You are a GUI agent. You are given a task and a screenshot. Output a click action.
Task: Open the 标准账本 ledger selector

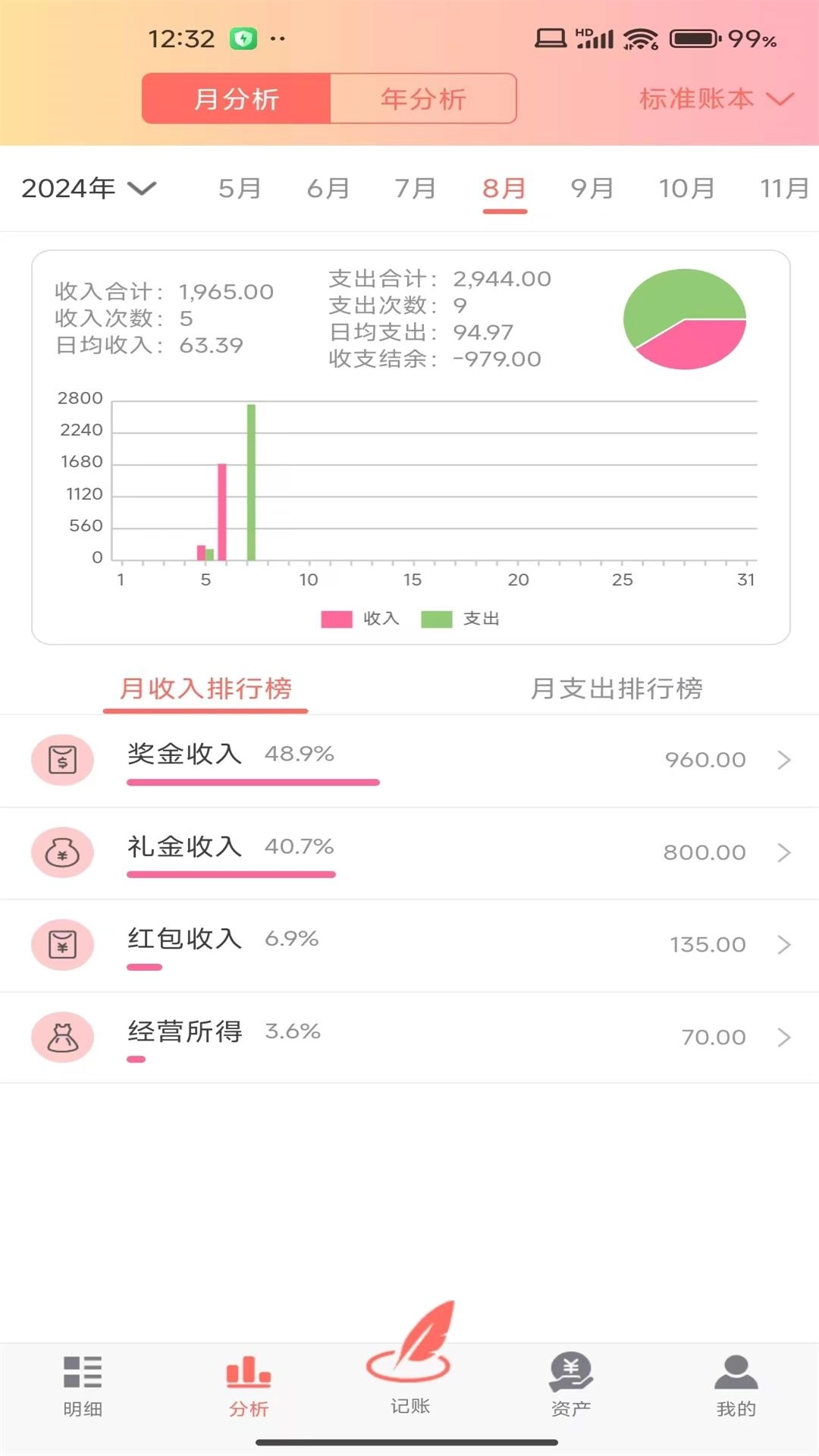pos(710,98)
